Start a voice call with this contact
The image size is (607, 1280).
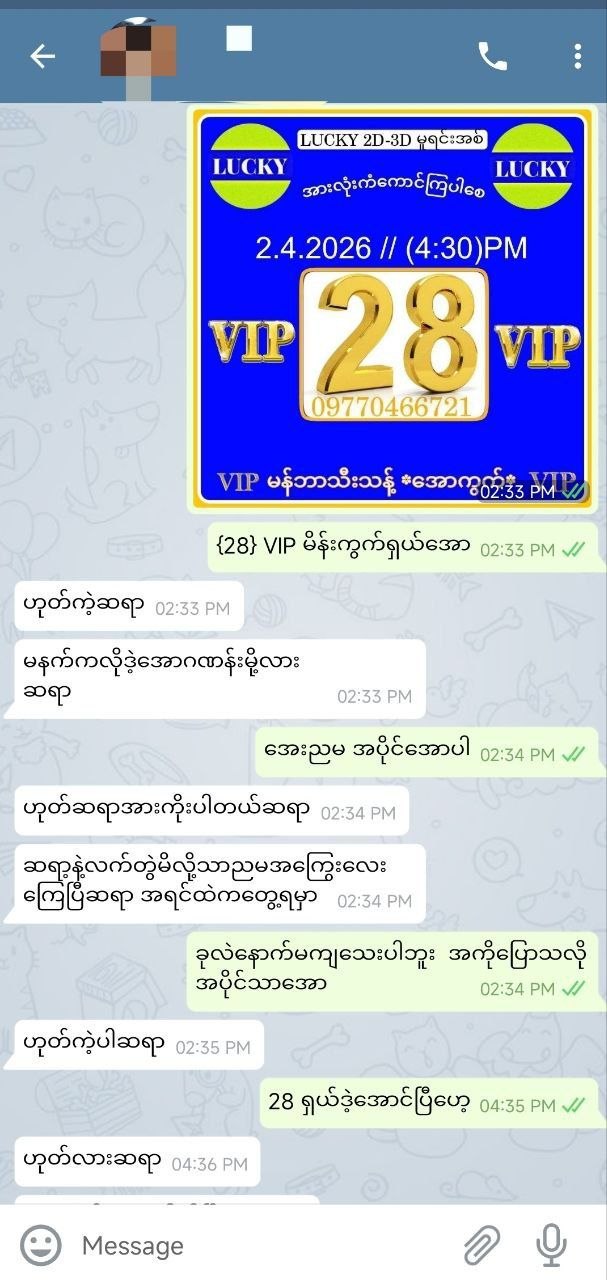pyautogui.click(x=493, y=57)
